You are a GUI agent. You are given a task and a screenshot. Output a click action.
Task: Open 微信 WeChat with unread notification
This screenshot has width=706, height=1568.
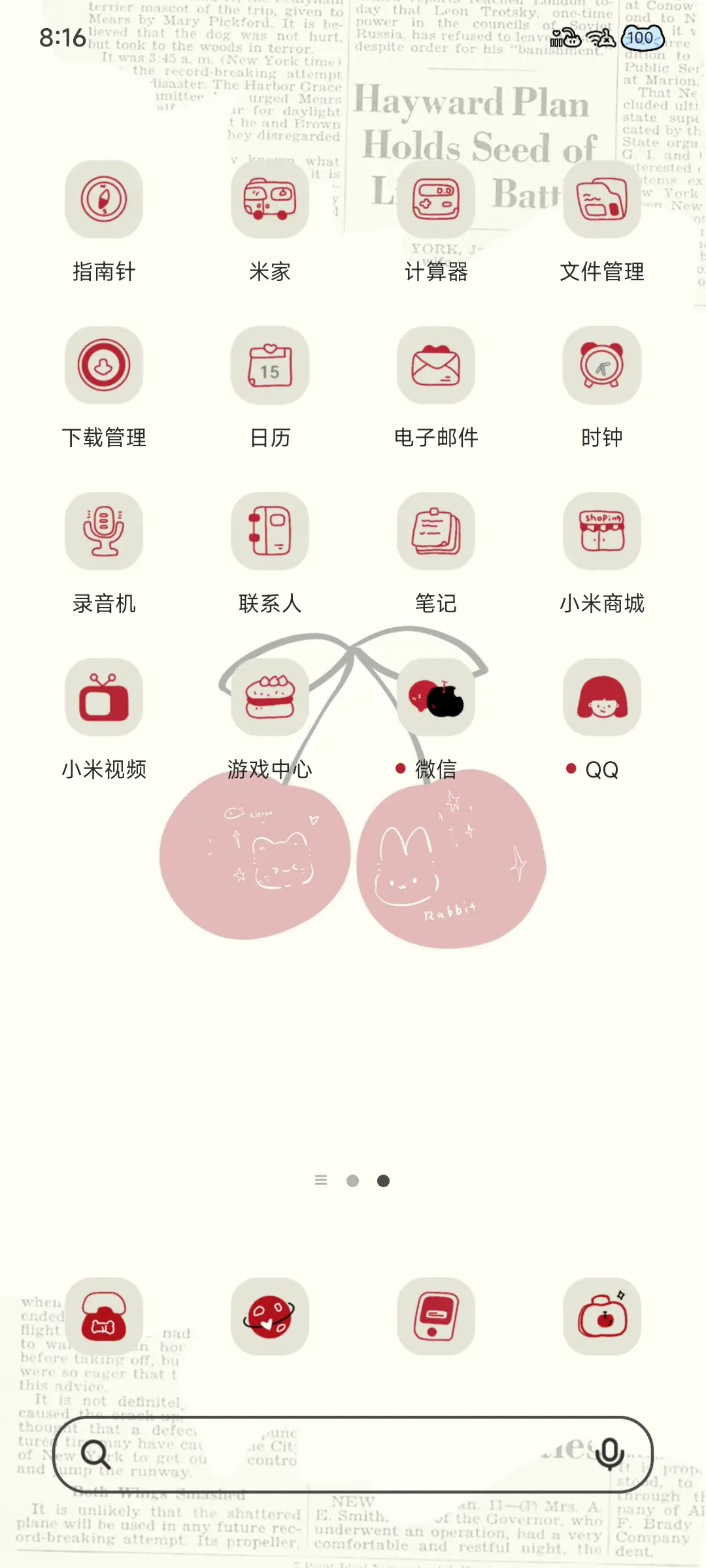[x=436, y=696]
